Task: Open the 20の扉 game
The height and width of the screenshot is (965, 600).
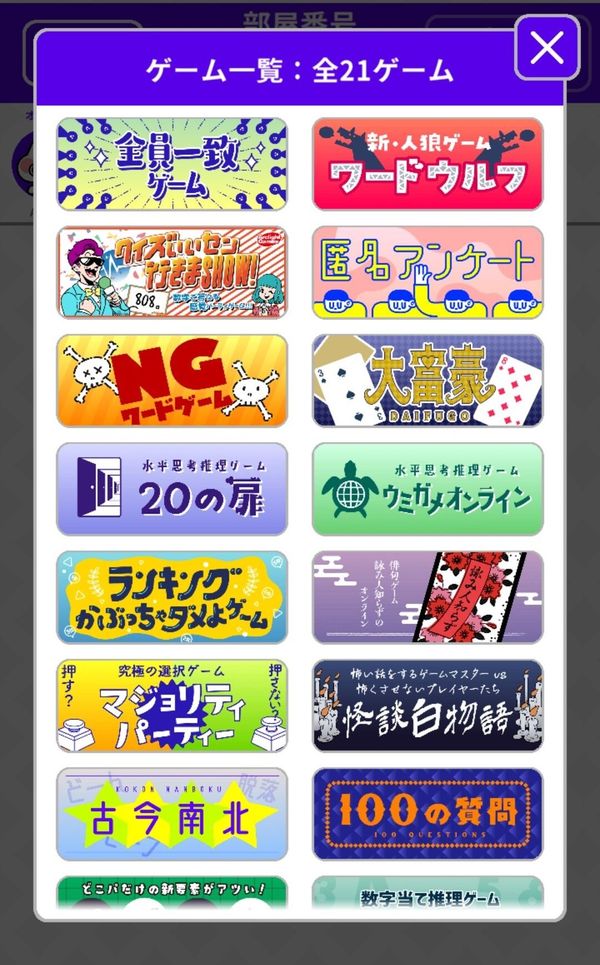Action: pos(172,489)
